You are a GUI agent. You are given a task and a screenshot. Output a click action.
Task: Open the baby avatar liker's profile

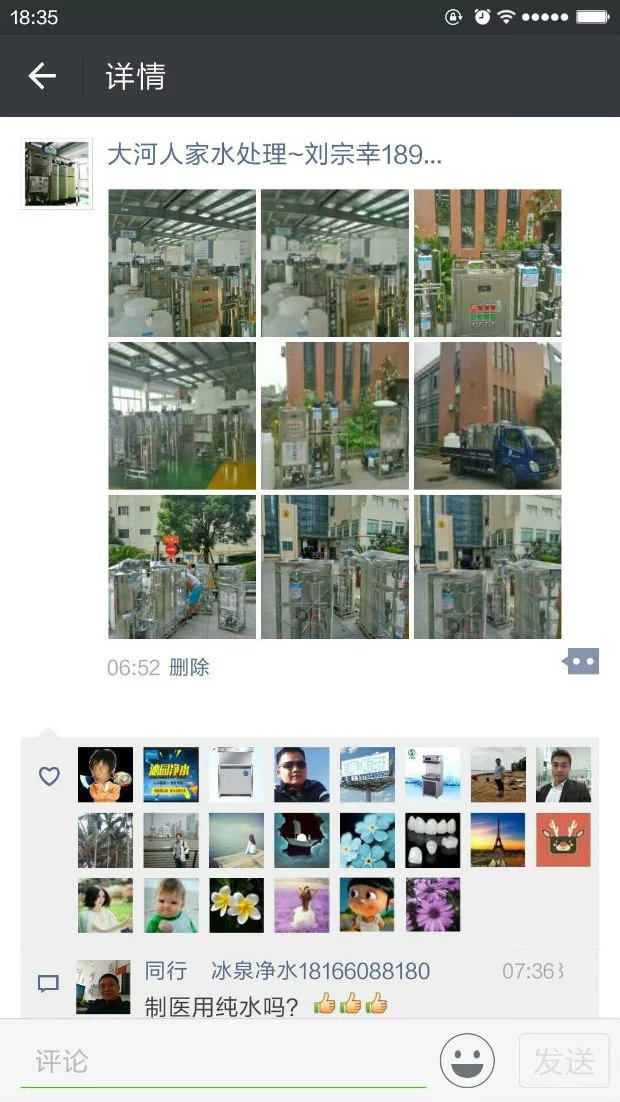171,904
